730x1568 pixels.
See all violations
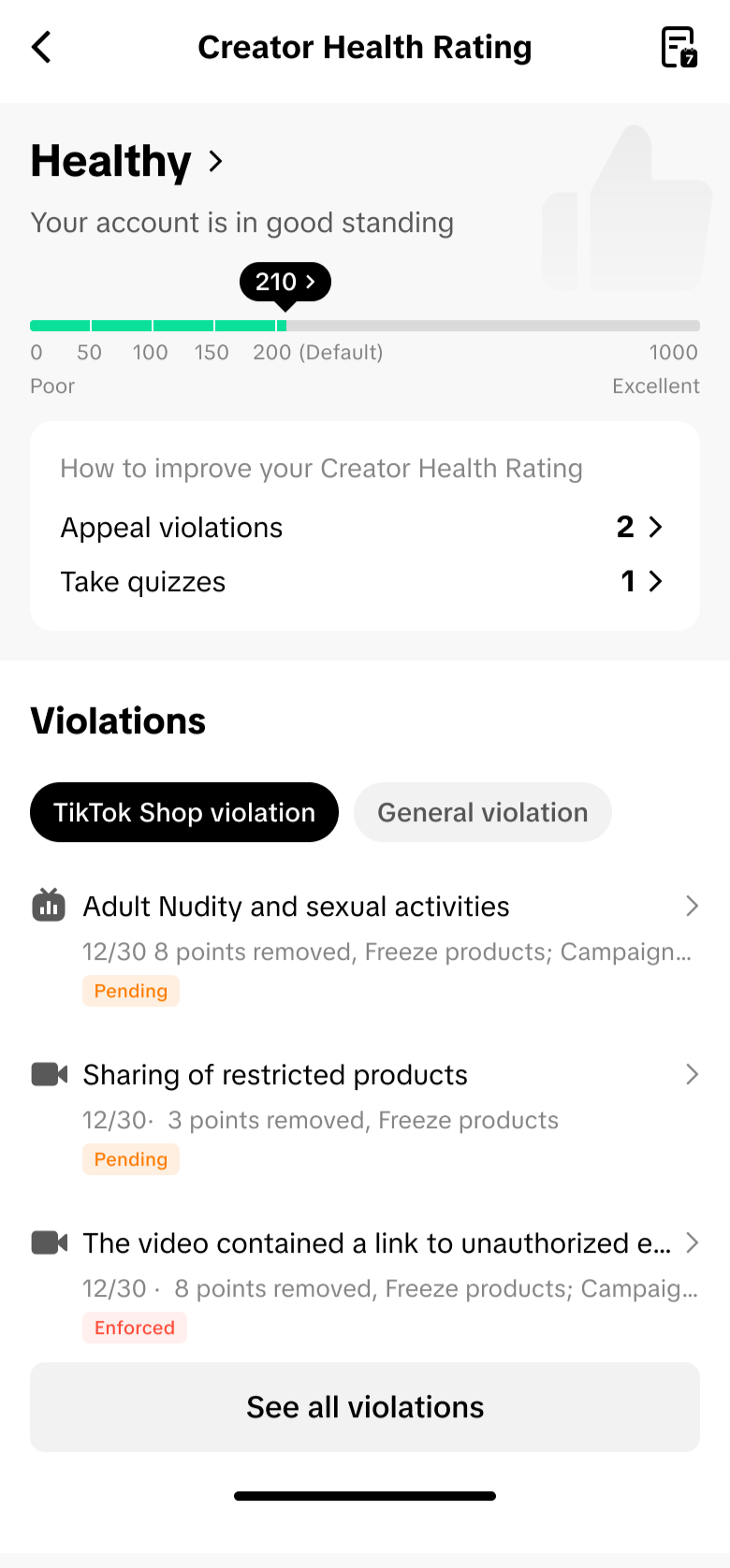click(365, 1407)
